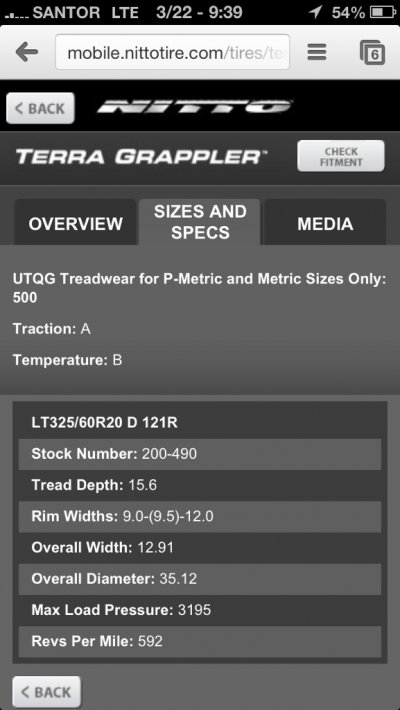
Task: Switch to the Media tab
Action: (x=325, y=223)
